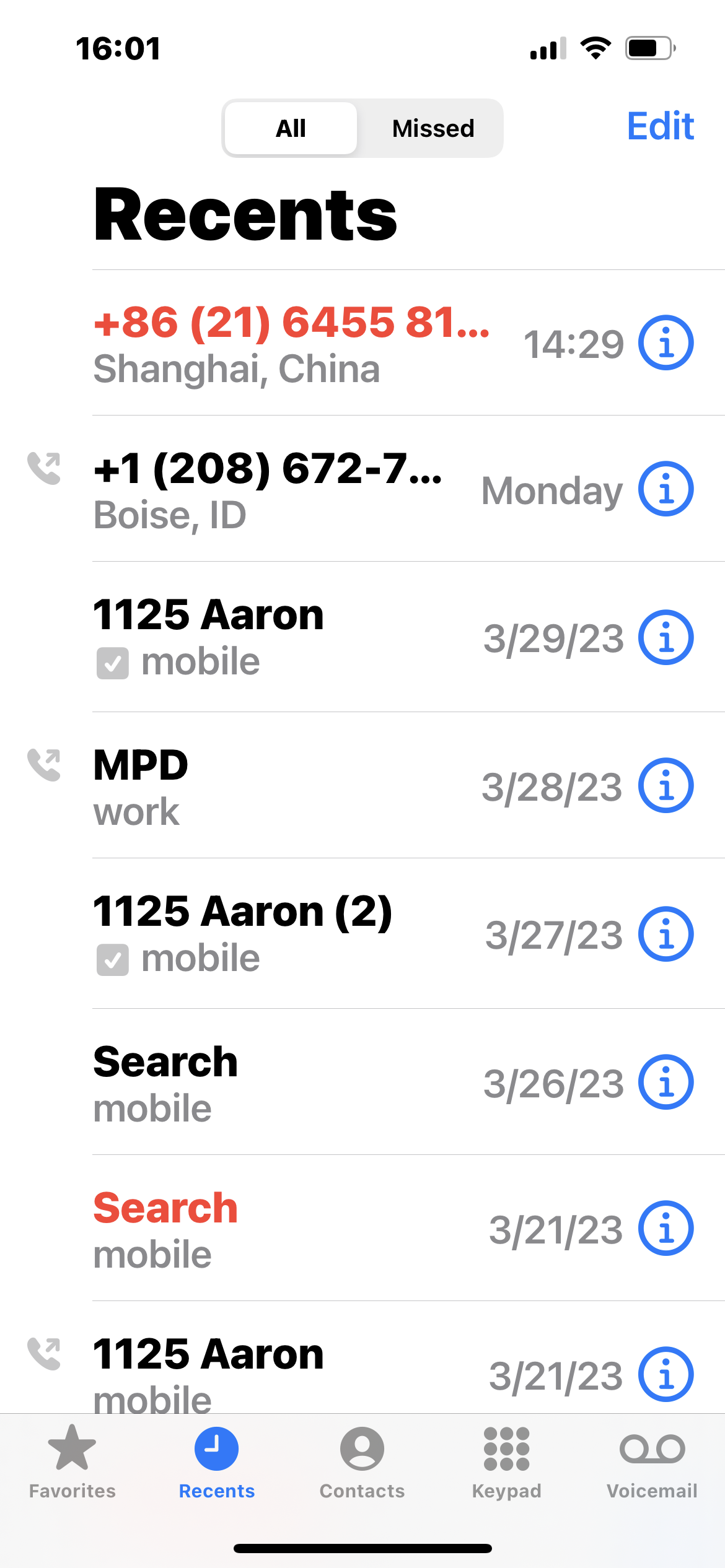Screen dimensions: 725x1568
Task: Go to the Contacts tab
Action: [x=362, y=1461]
